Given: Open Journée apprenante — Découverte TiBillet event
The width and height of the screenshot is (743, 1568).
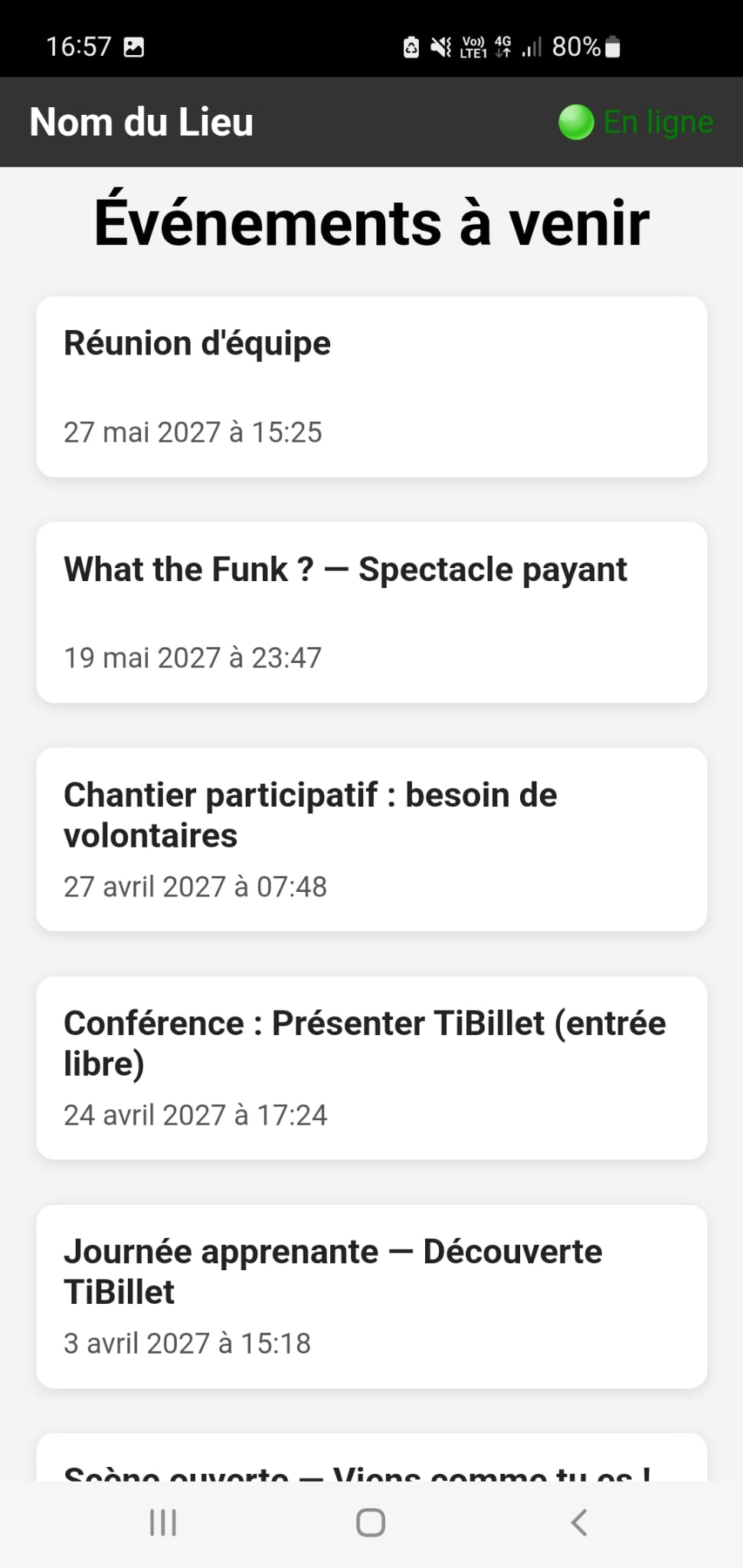Looking at the screenshot, I should click(371, 1296).
